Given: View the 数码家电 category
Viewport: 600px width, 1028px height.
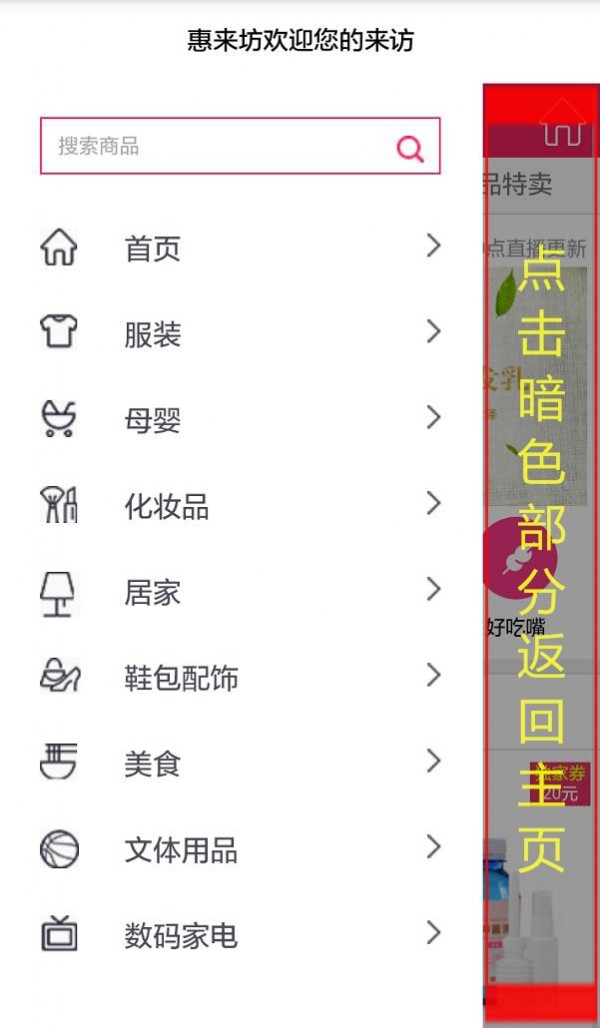Looking at the screenshot, I should [240, 936].
